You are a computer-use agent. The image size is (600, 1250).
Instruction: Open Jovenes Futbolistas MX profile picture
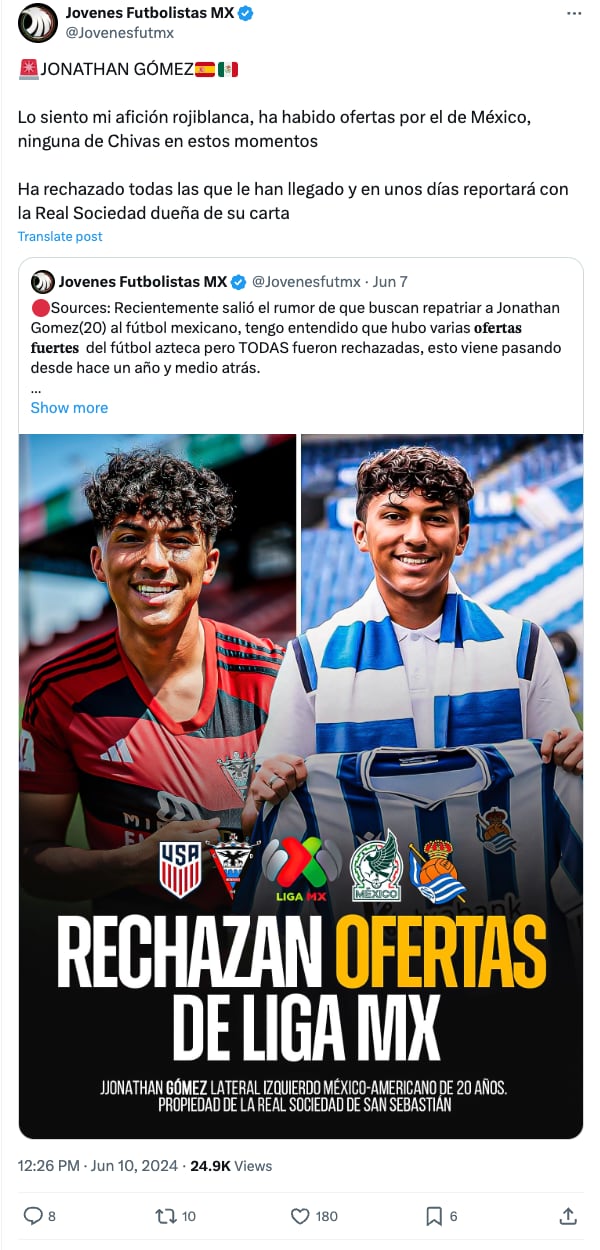click(38, 23)
